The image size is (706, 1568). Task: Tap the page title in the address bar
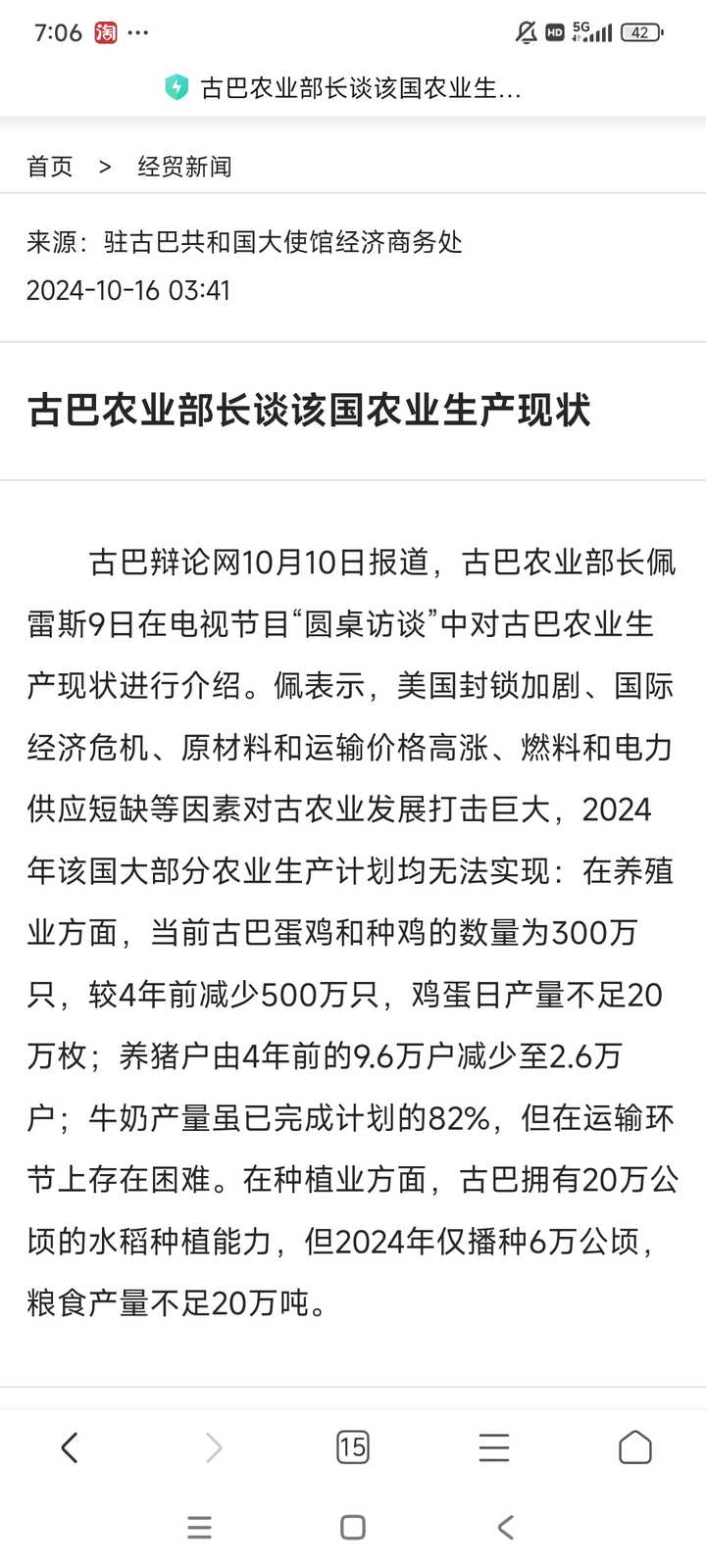360,88
